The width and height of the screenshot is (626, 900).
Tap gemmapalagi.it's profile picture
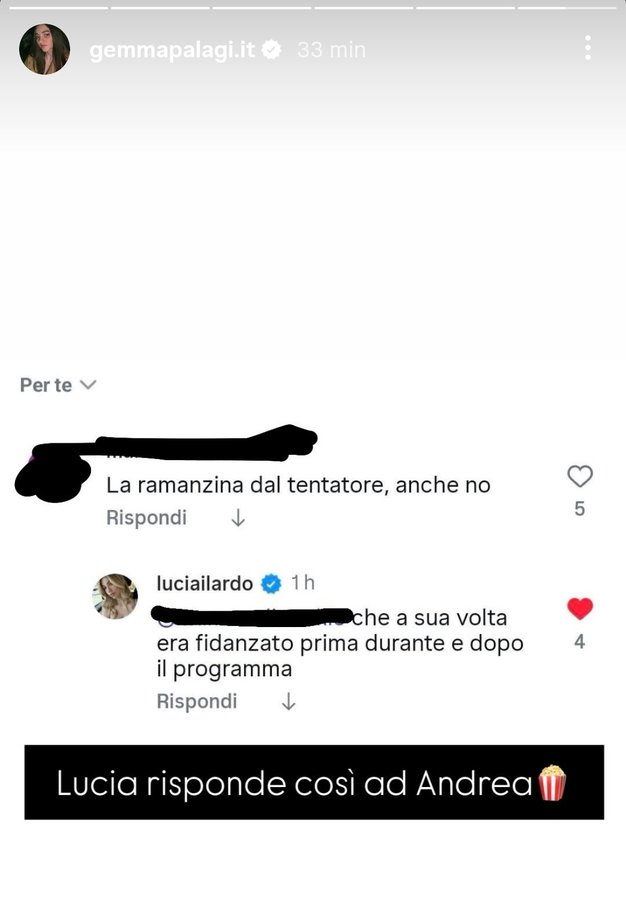click(x=45, y=49)
